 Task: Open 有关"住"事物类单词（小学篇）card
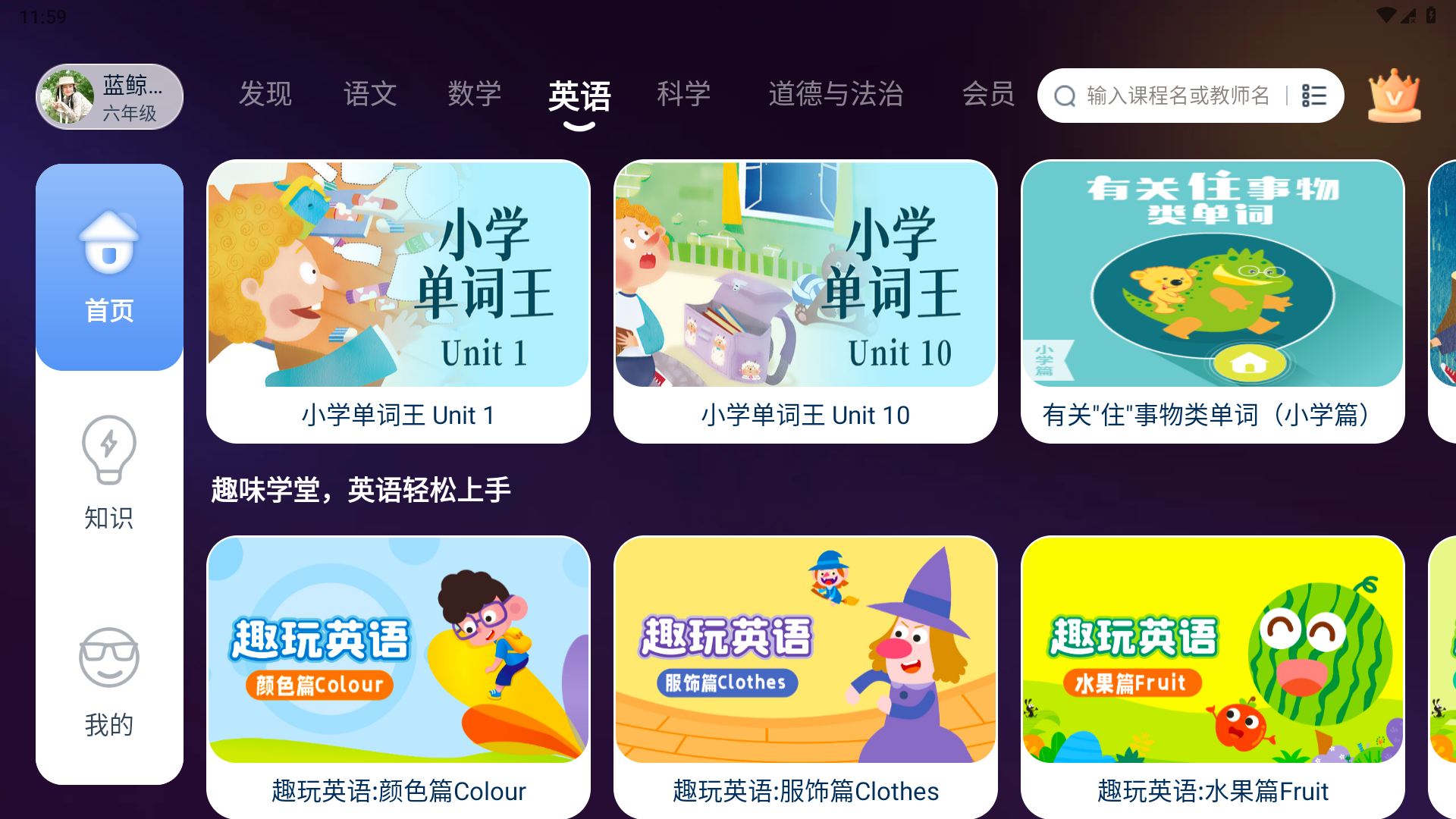point(1212,301)
